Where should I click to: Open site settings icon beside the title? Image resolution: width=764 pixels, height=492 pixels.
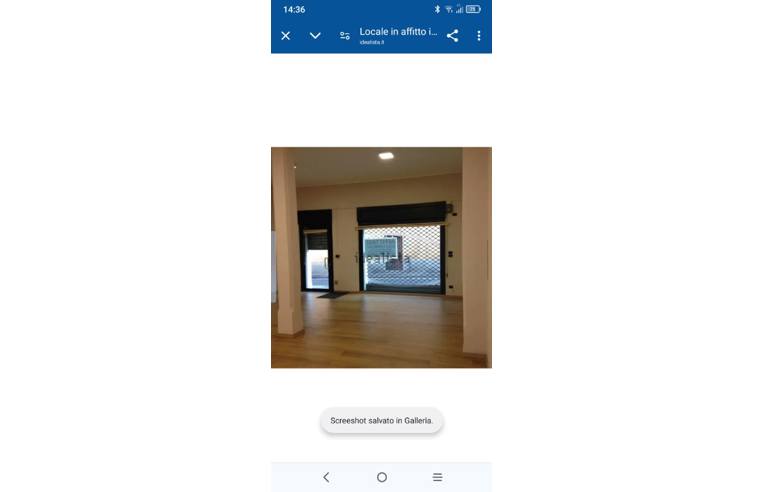(x=344, y=36)
